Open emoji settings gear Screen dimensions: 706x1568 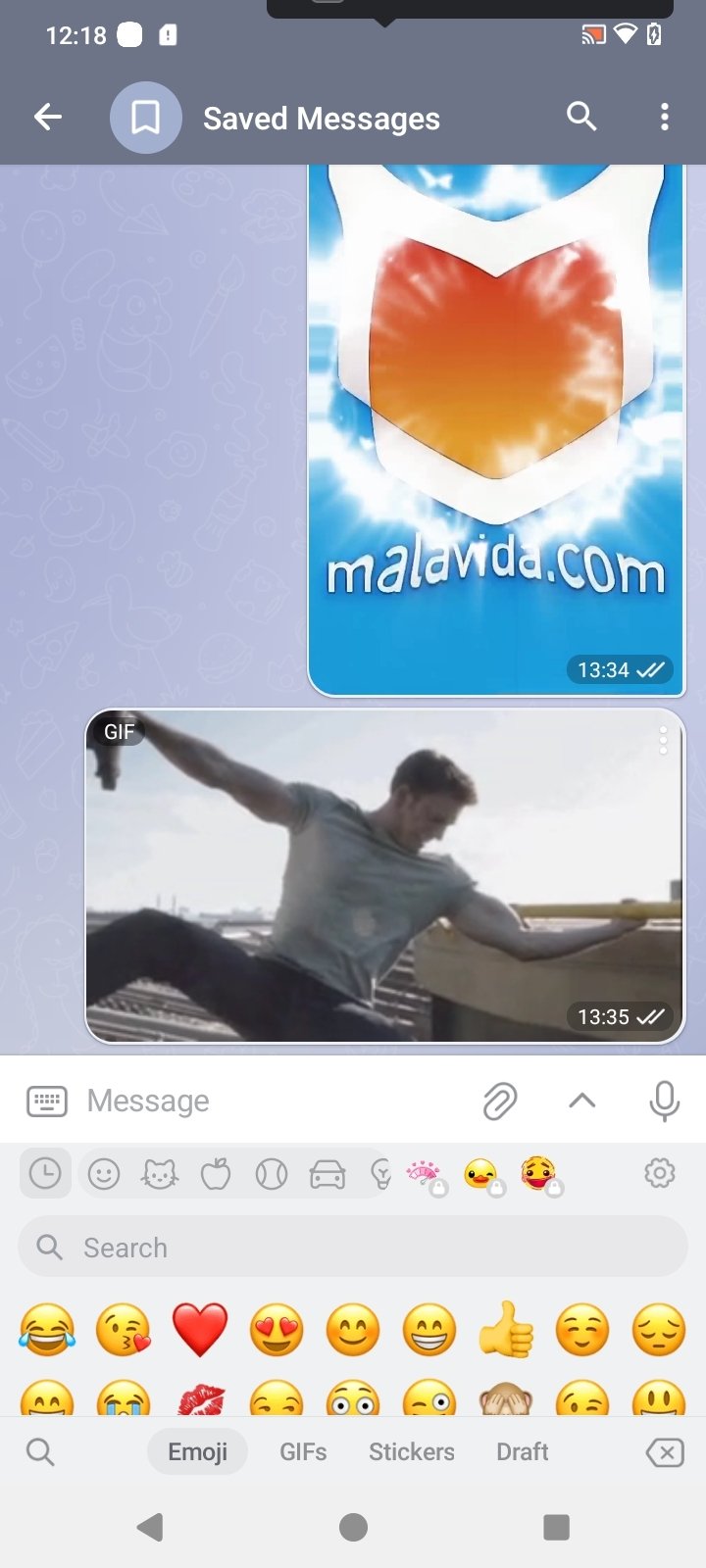coord(660,1173)
